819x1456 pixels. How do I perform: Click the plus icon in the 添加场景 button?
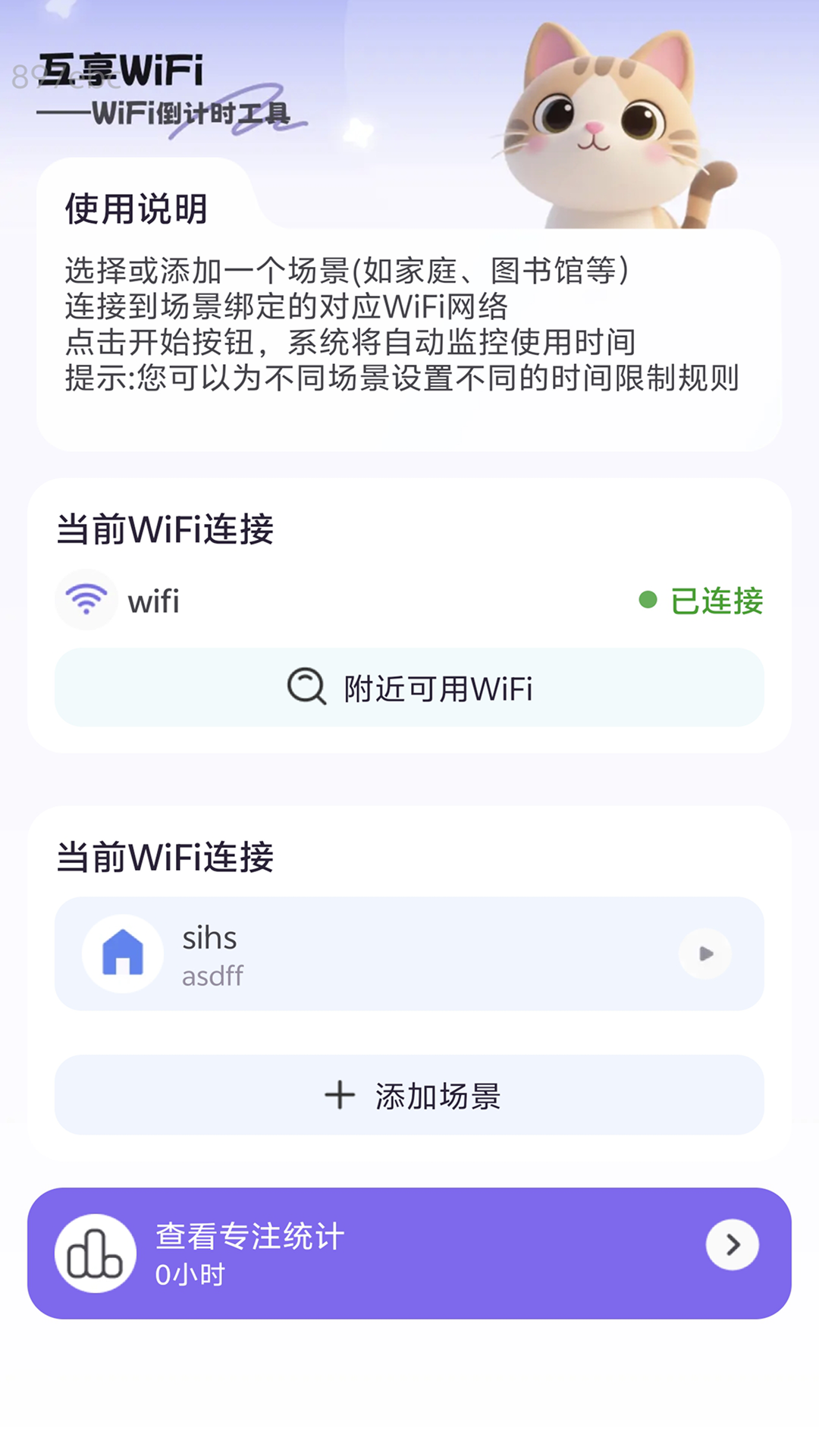[x=340, y=1095]
